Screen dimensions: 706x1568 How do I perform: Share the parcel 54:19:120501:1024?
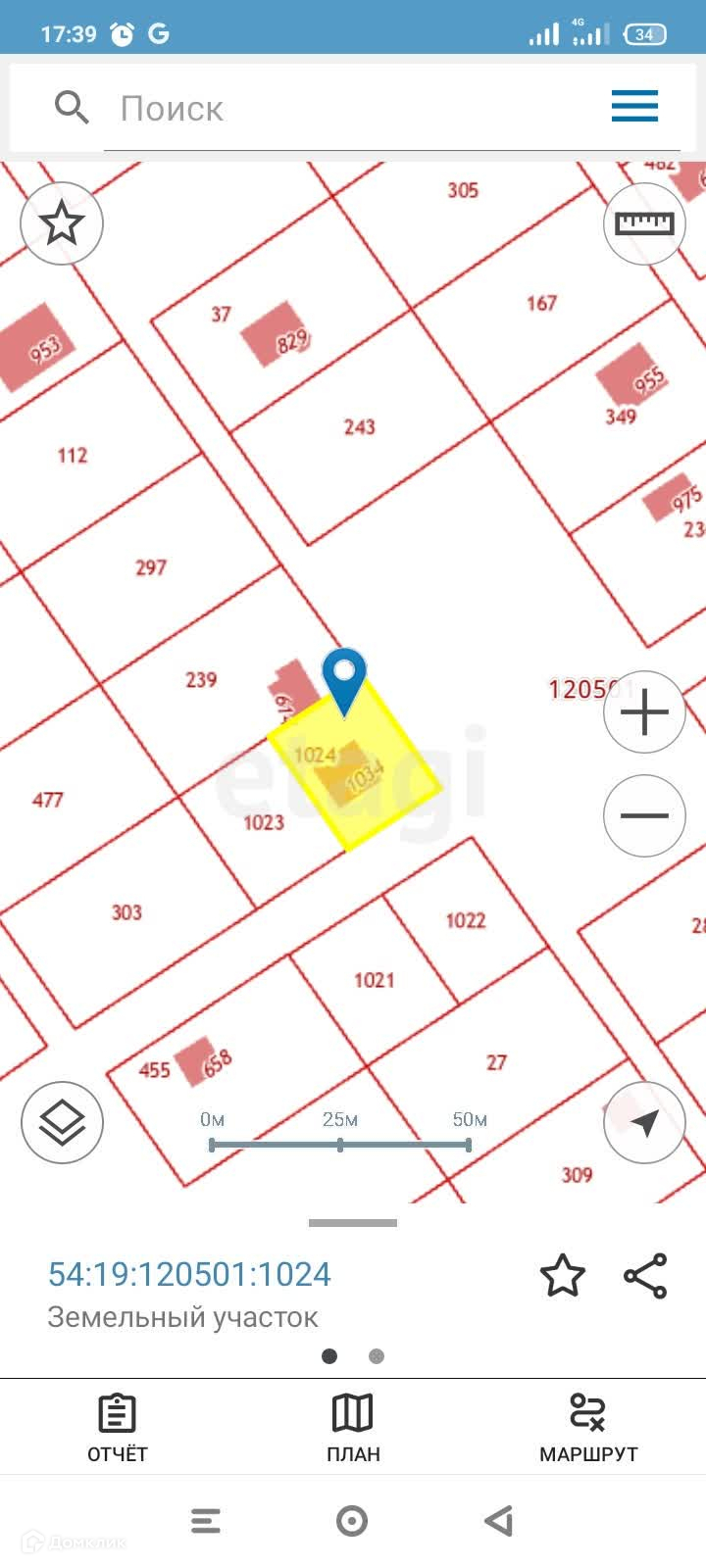tap(645, 1276)
